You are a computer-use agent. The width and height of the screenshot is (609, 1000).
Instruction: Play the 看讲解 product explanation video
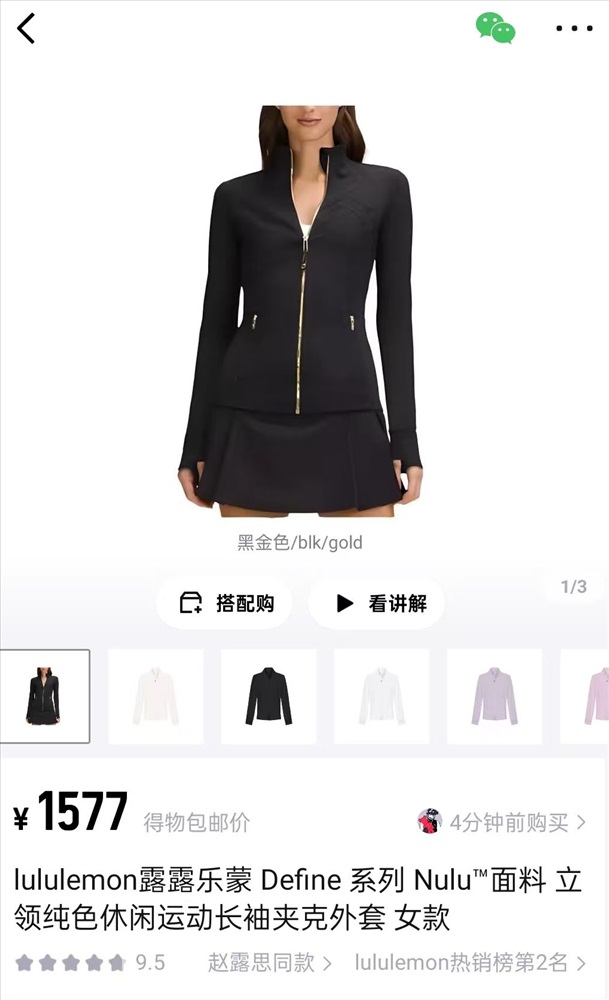coord(377,603)
